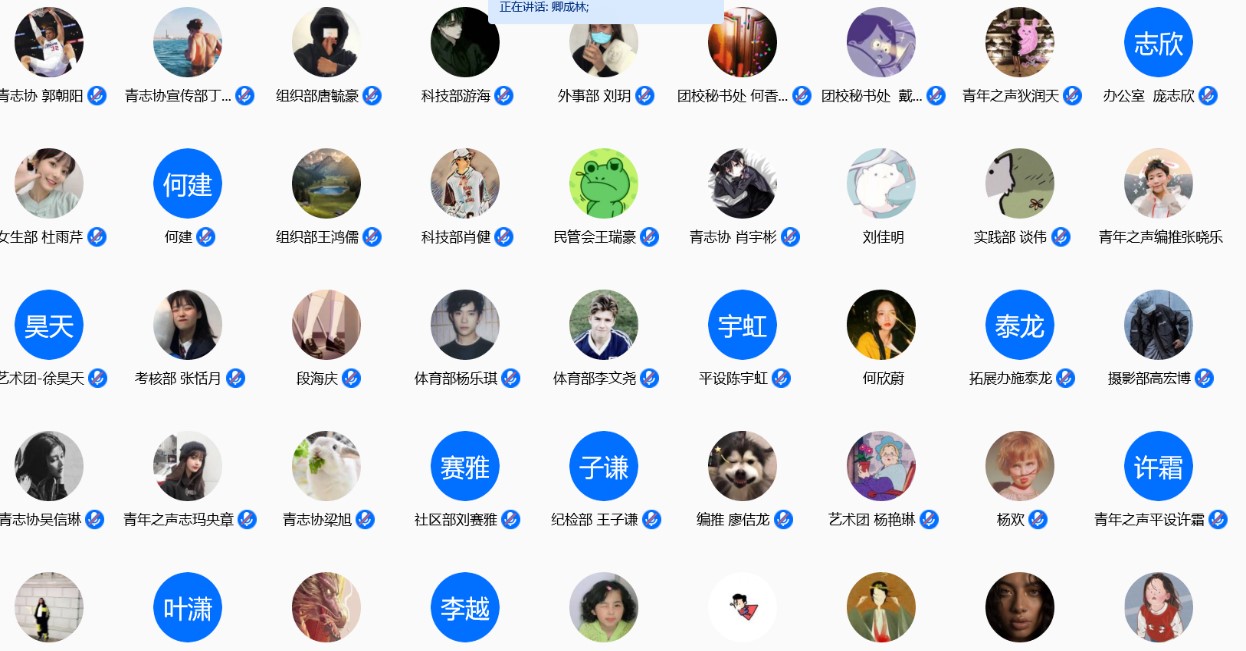The image size is (1246, 651).
Task: Select participant 办公室 庞志欣 tile
Action: 1158,42
